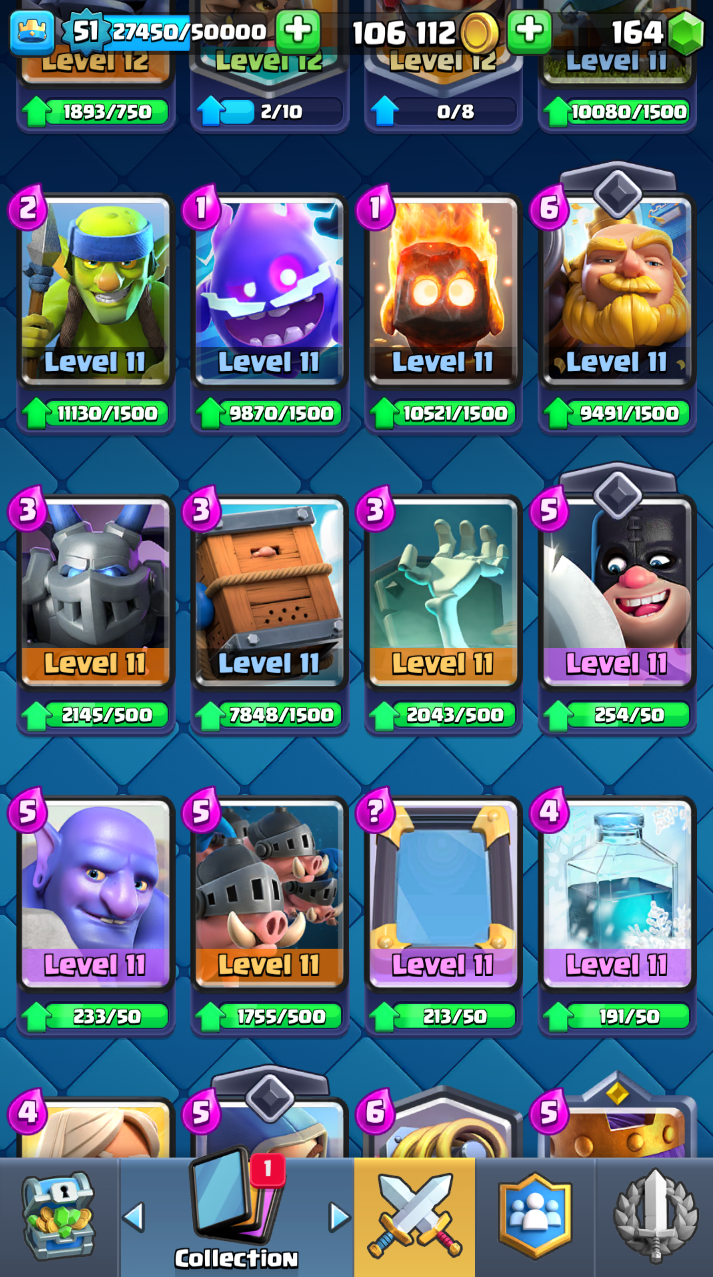Switch to the Events sword-wreath tab

655,1217
